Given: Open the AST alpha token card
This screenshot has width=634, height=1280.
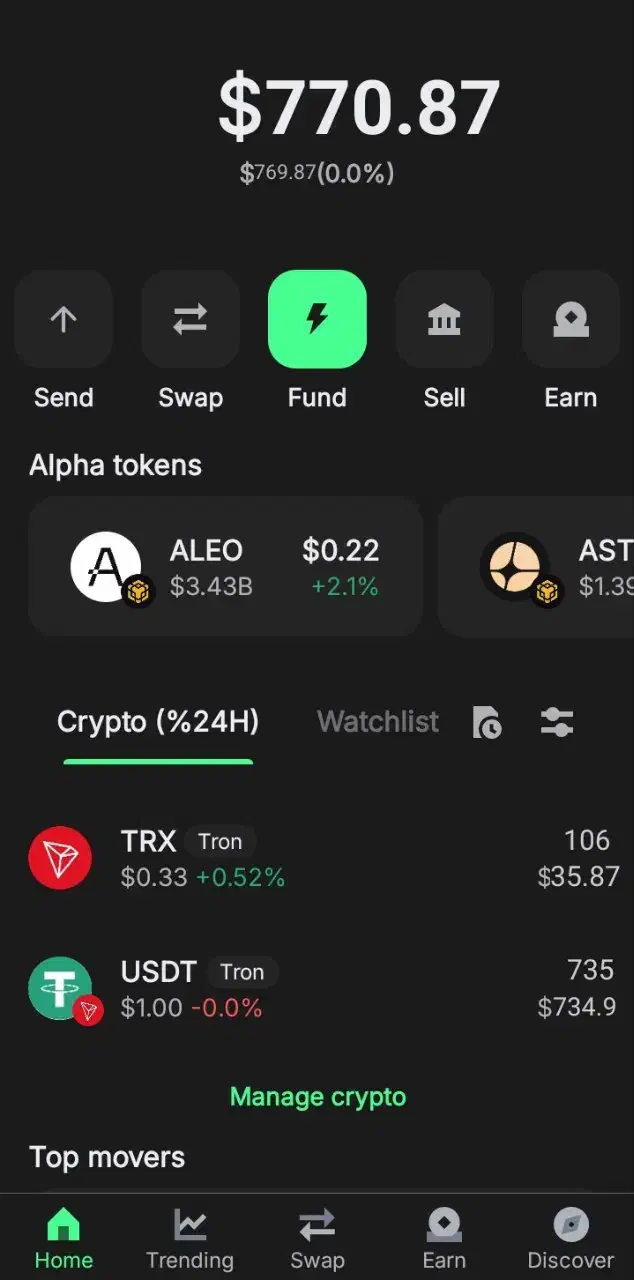Looking at the screenshot, I should pyautogui.click(x=540, y=567).
